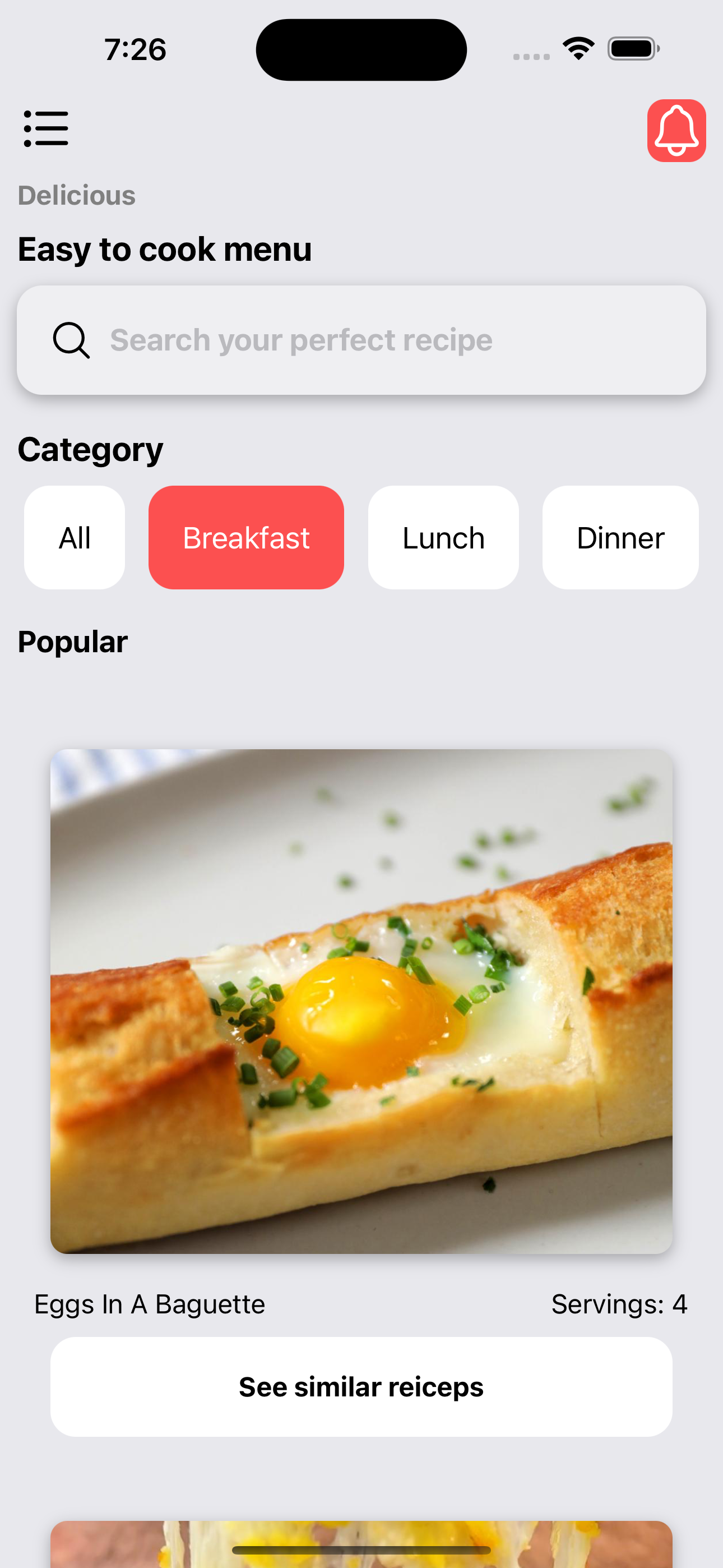Open the hamburger menu list
Viewport: 723px width, 1568px height.
45,128
